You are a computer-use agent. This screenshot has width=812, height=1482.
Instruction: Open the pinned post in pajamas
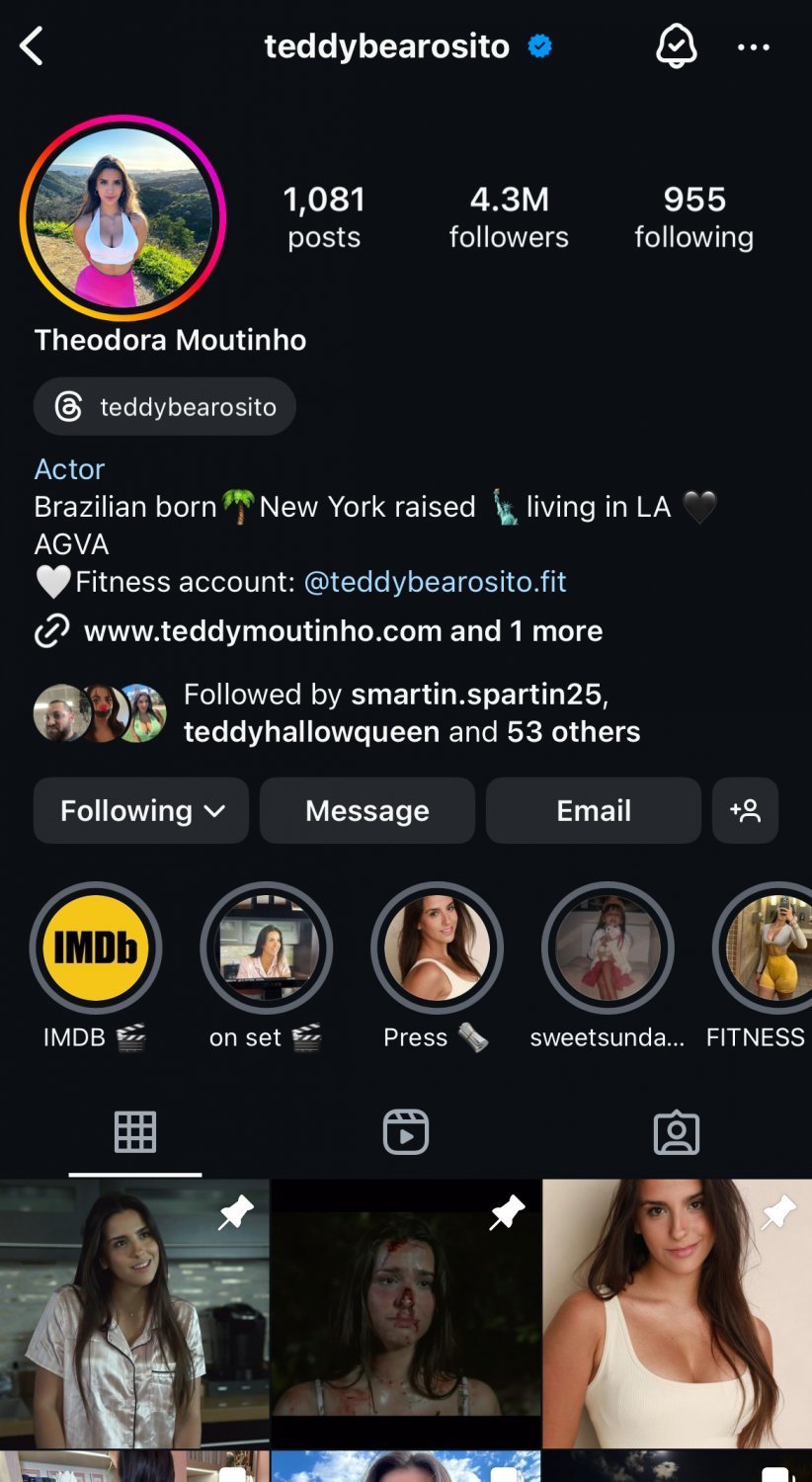134,1313
